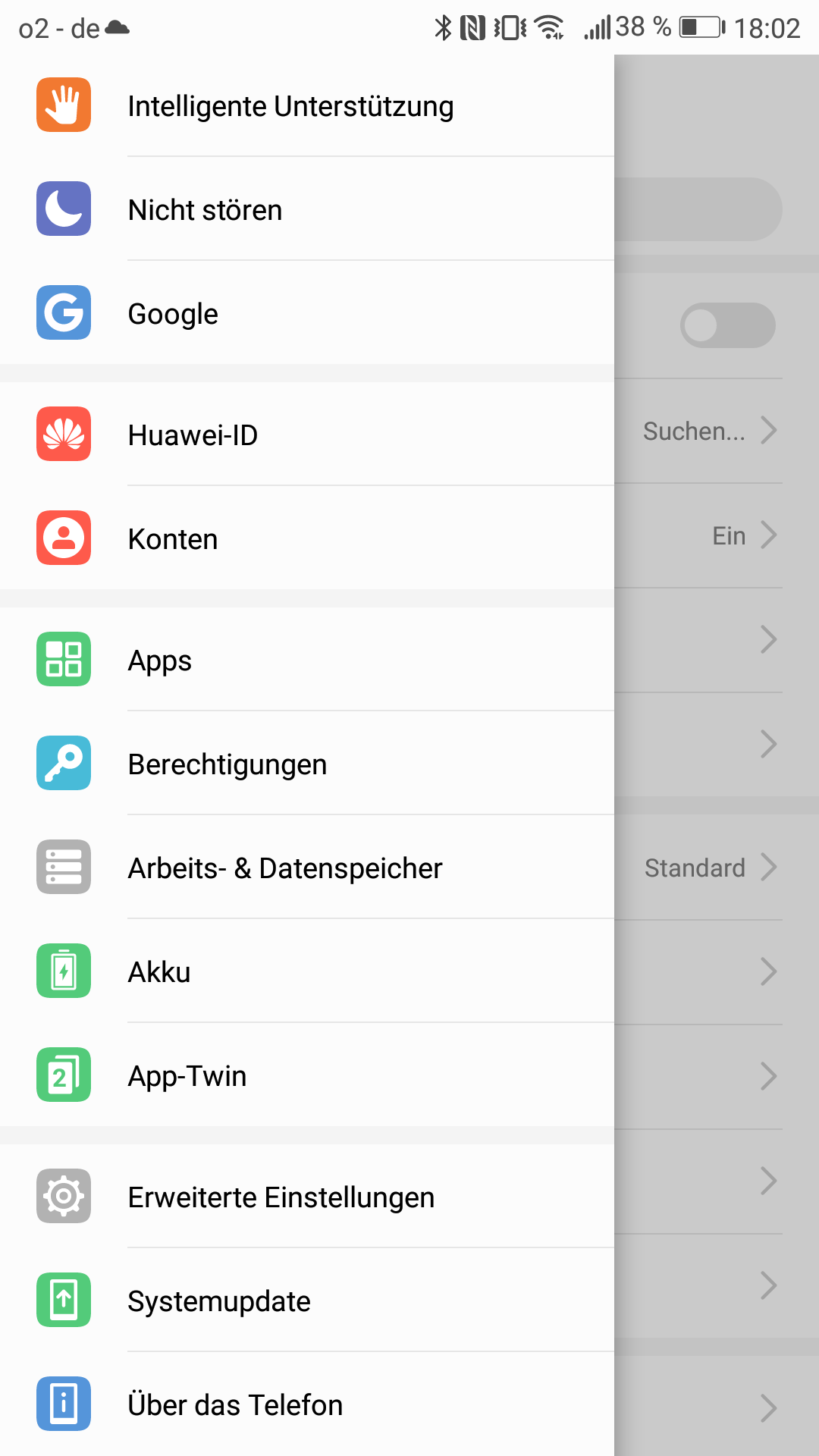Open Intelligente Unterstützung settings
The width and height of the screenshot is (819, 1456).
pos(290,106)
